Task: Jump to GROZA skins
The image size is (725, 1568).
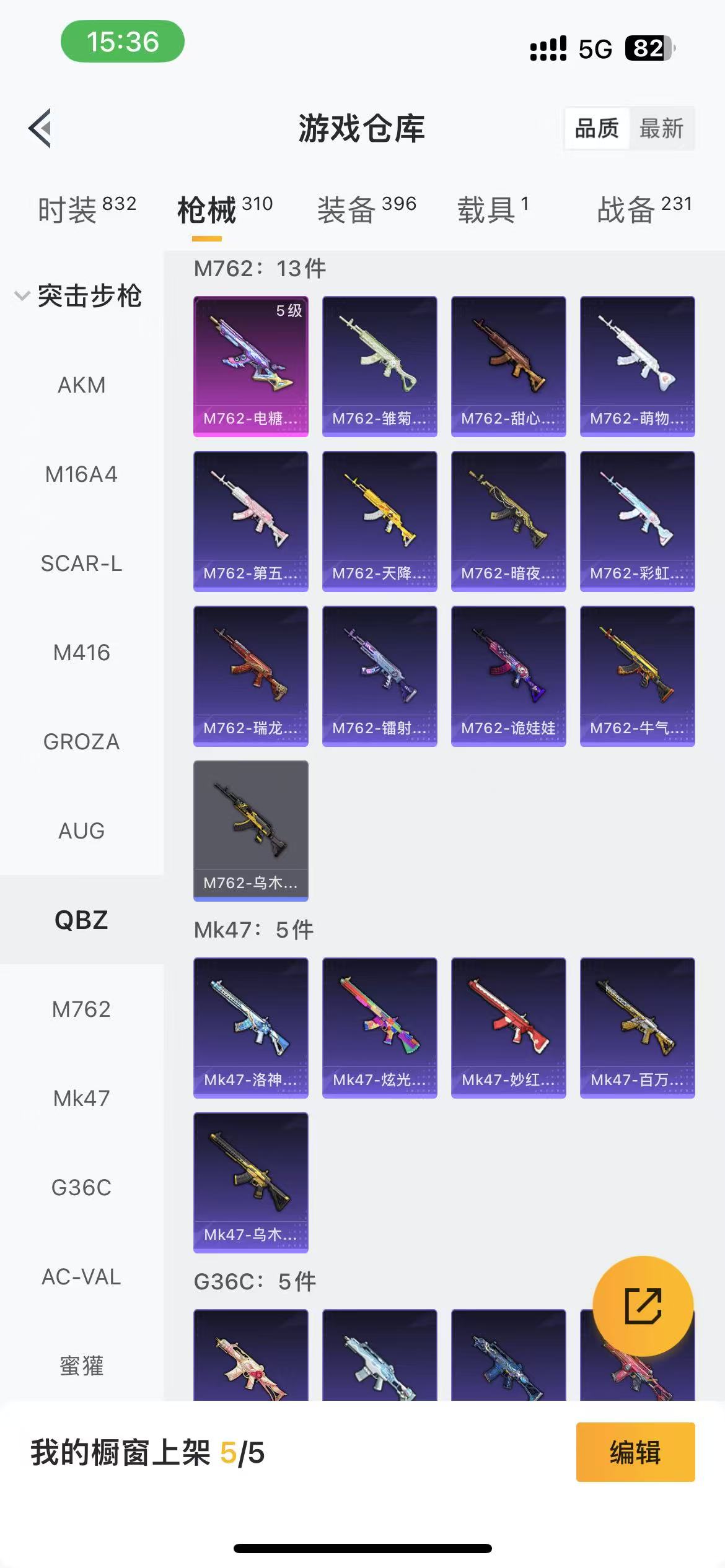Action: 81,742
